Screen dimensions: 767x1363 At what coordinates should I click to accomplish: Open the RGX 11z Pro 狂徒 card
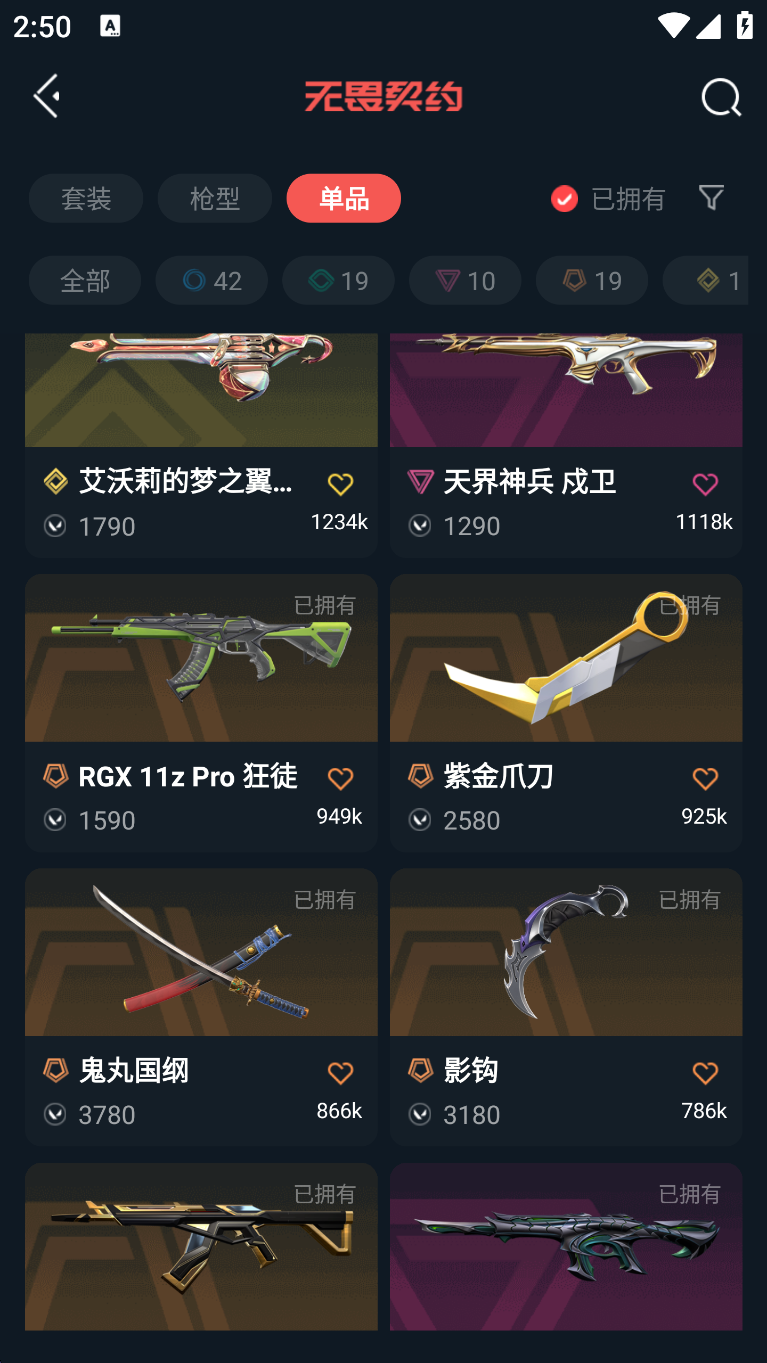pos(201,713)
